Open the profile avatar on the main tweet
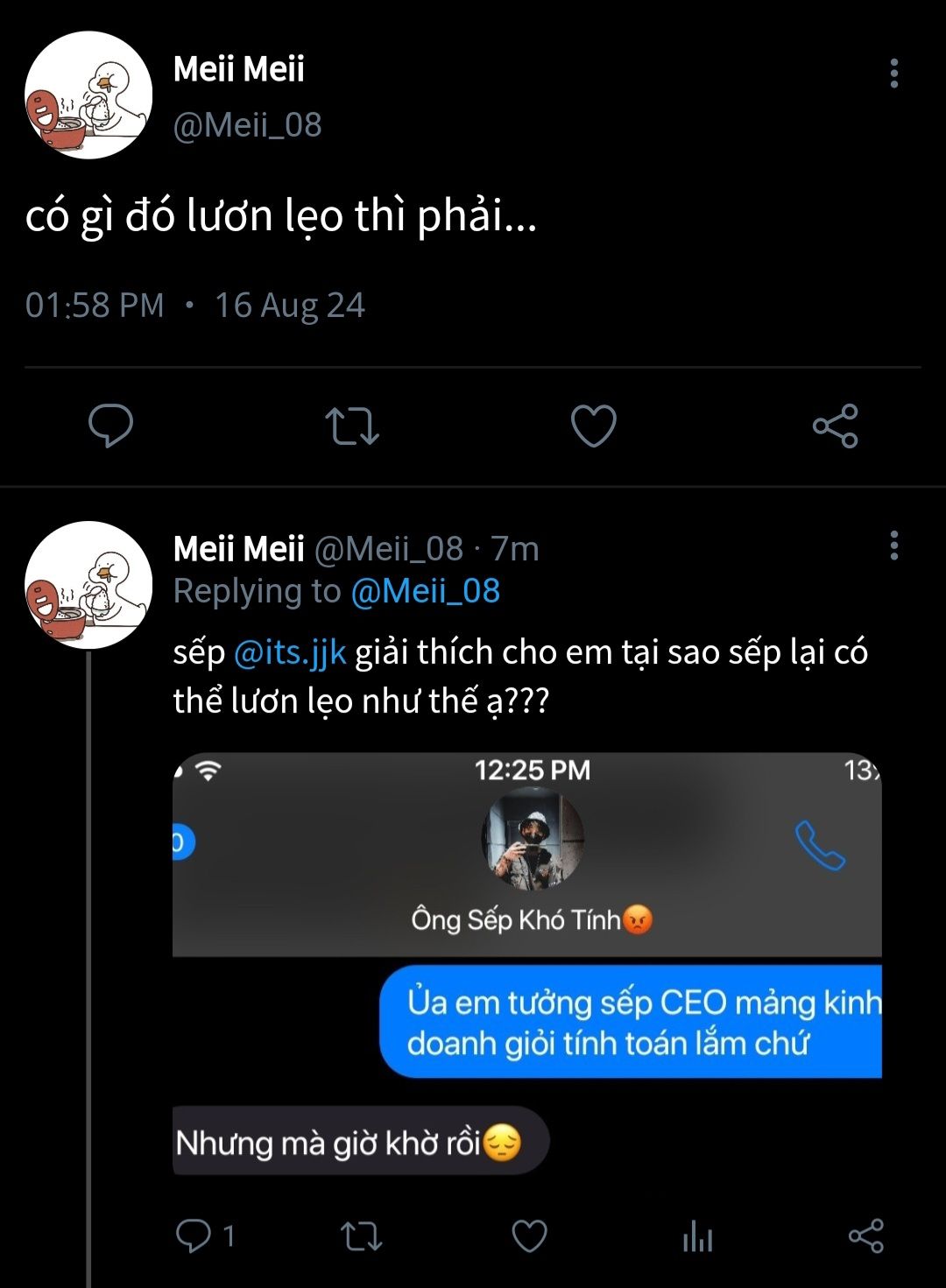Viewport: 946px width, 1288px height. point(88,95)
